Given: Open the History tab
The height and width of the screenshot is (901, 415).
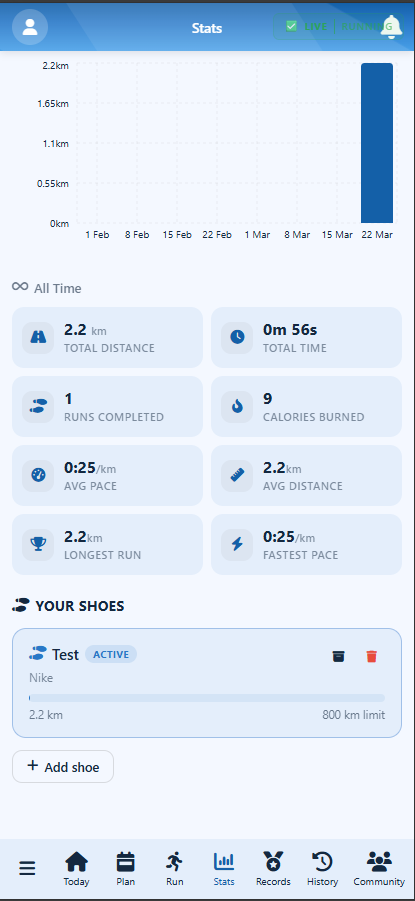Looking at the screenshot, I should click(x=322, y=869).
